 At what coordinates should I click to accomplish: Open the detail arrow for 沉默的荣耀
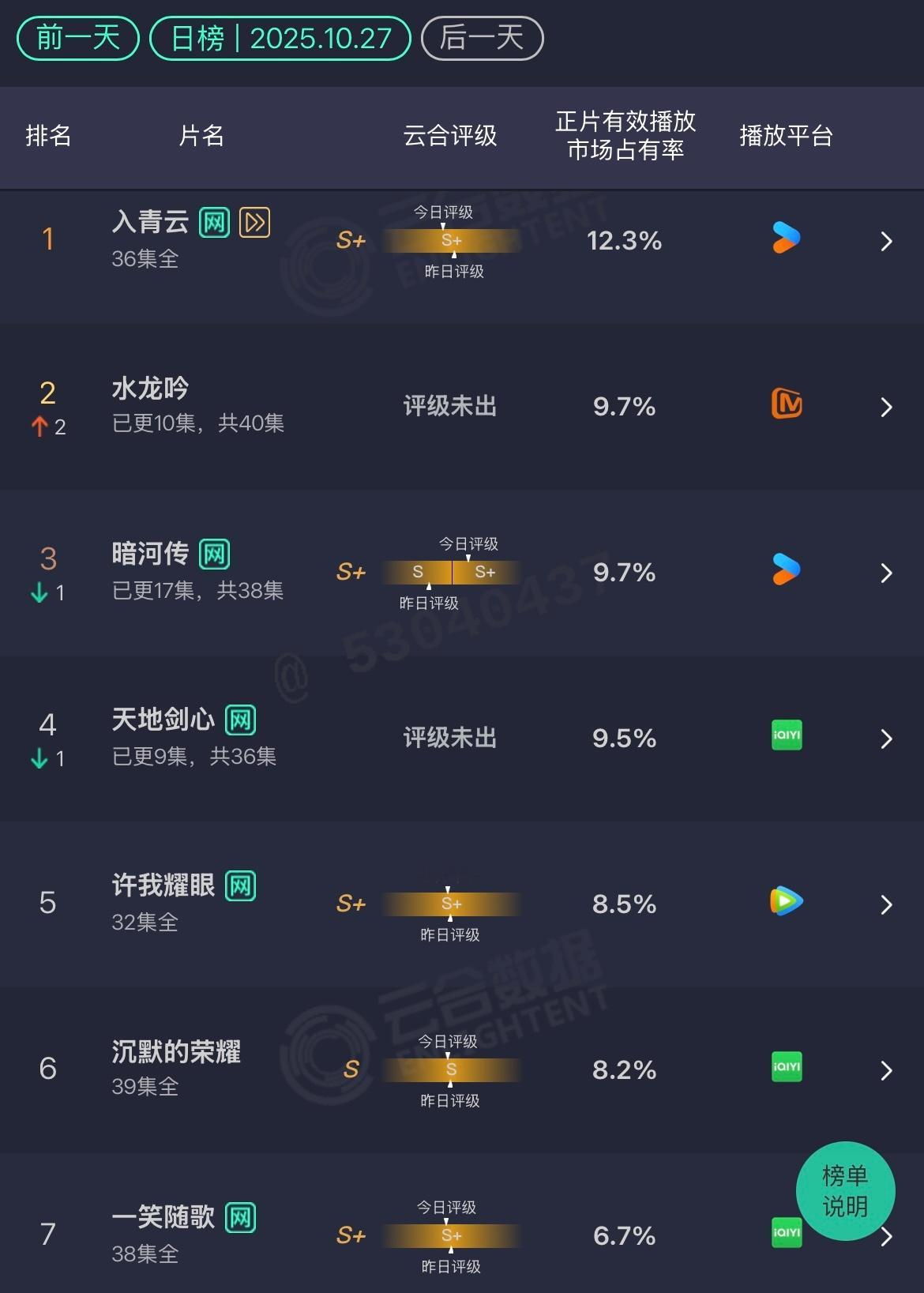click(x=886, y=1070)
